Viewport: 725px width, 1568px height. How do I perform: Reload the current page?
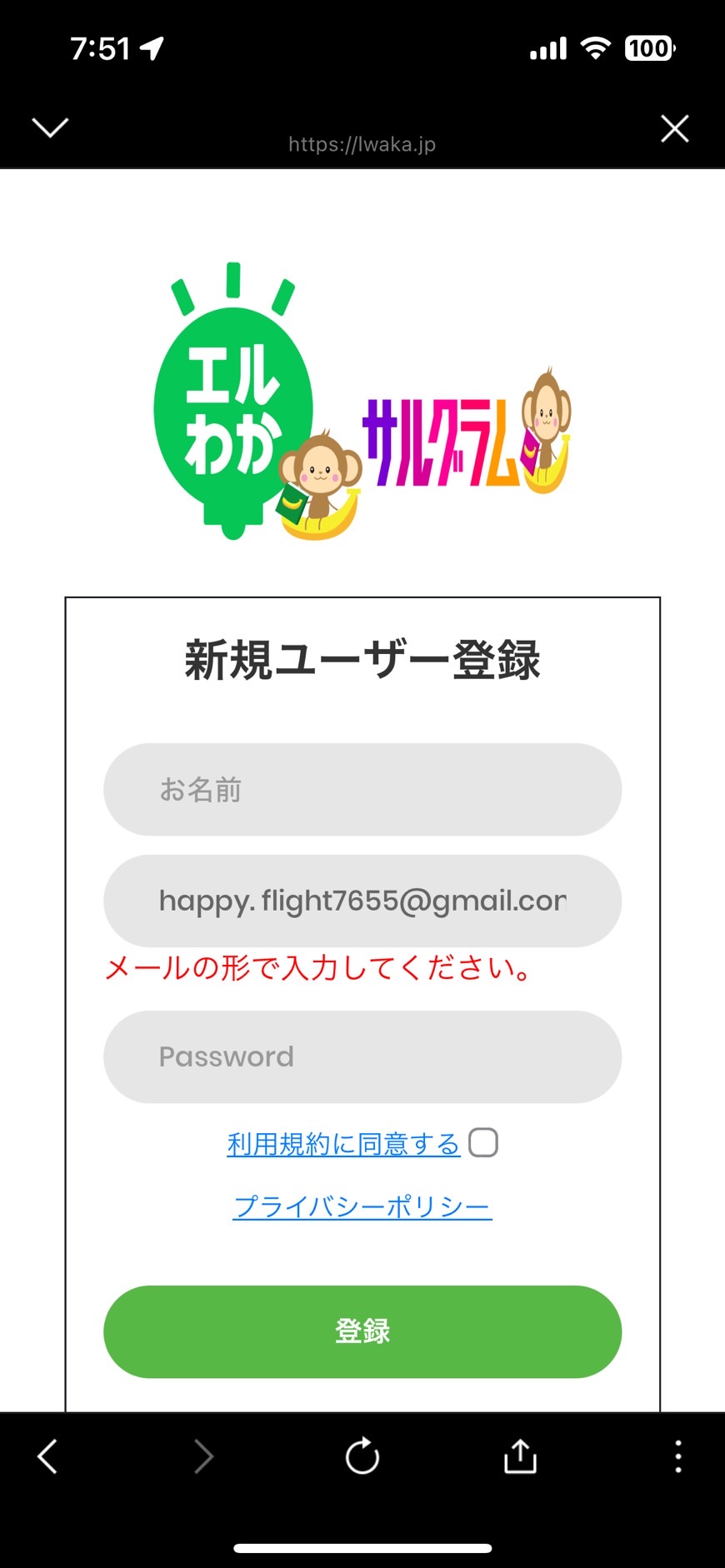coord(362,1456)
